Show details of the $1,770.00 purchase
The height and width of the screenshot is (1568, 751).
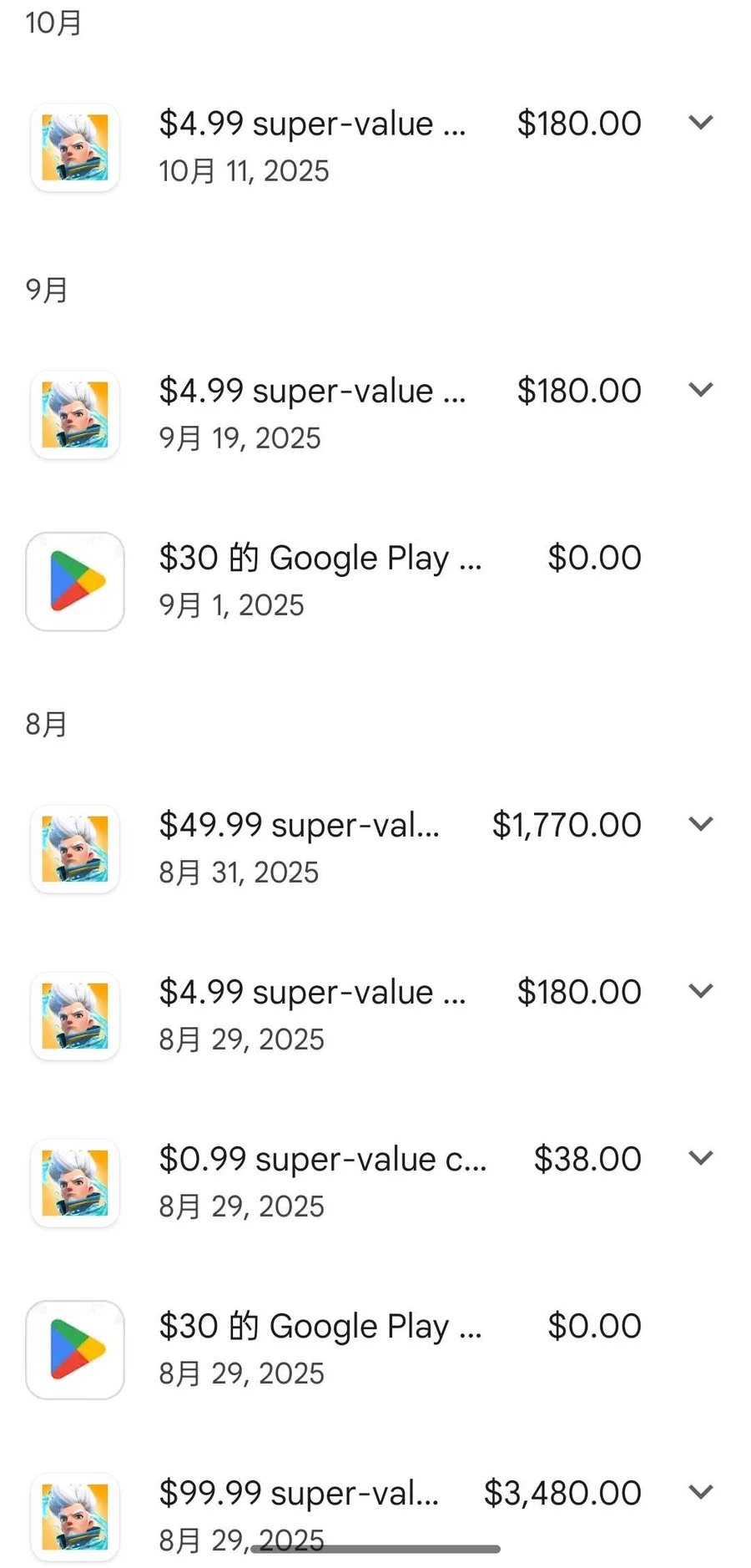click(700, 824)
